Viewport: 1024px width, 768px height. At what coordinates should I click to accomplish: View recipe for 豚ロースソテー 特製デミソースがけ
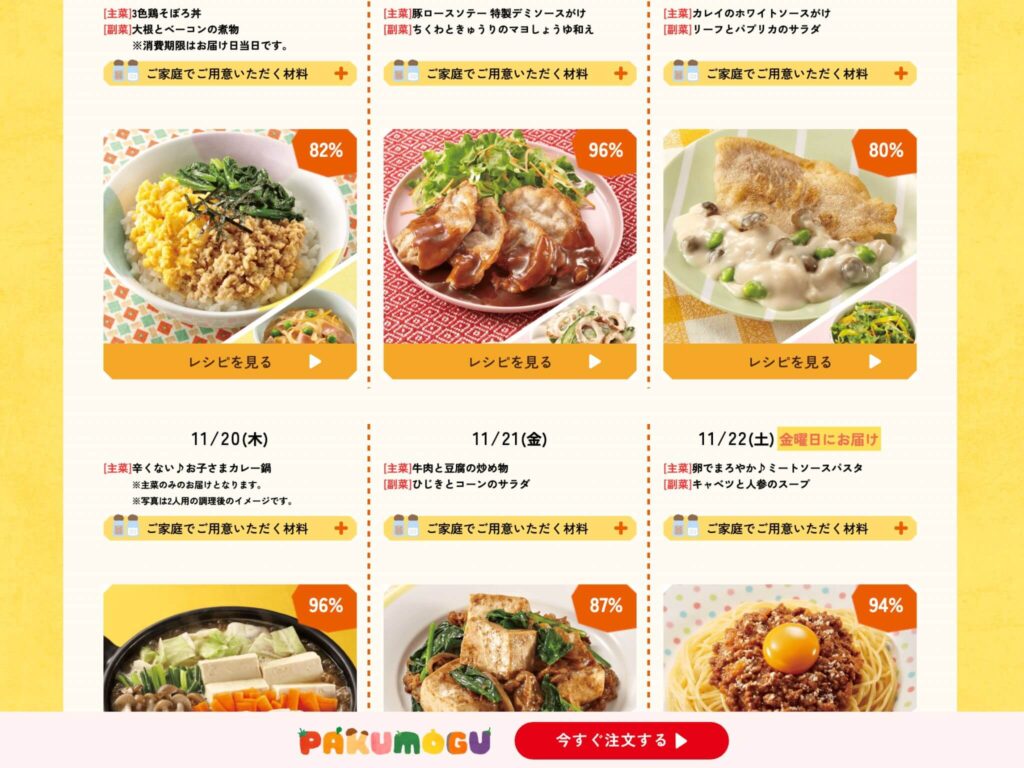[x=510, y=362]
